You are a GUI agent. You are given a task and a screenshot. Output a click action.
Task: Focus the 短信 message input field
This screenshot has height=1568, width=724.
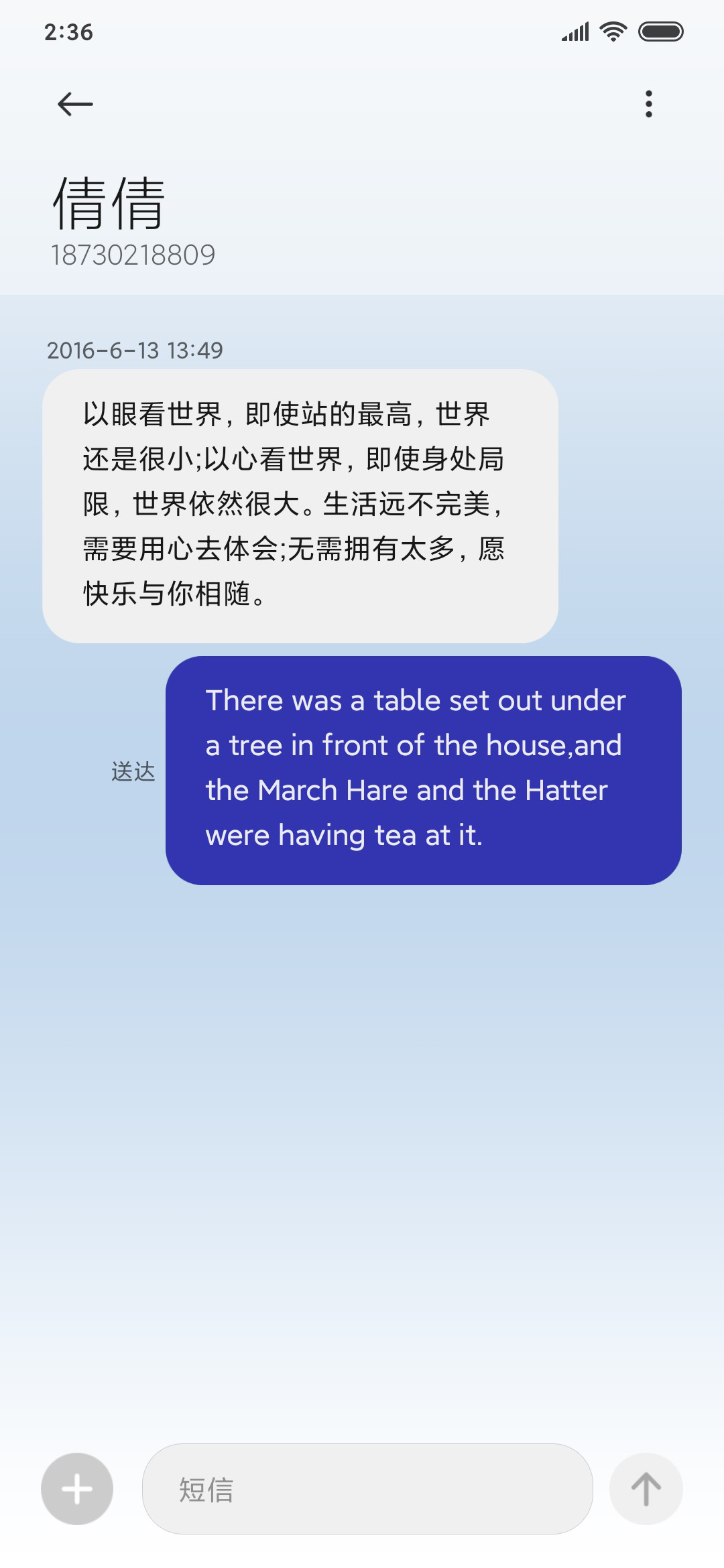pyautogui.click(x=367, y=1489)
